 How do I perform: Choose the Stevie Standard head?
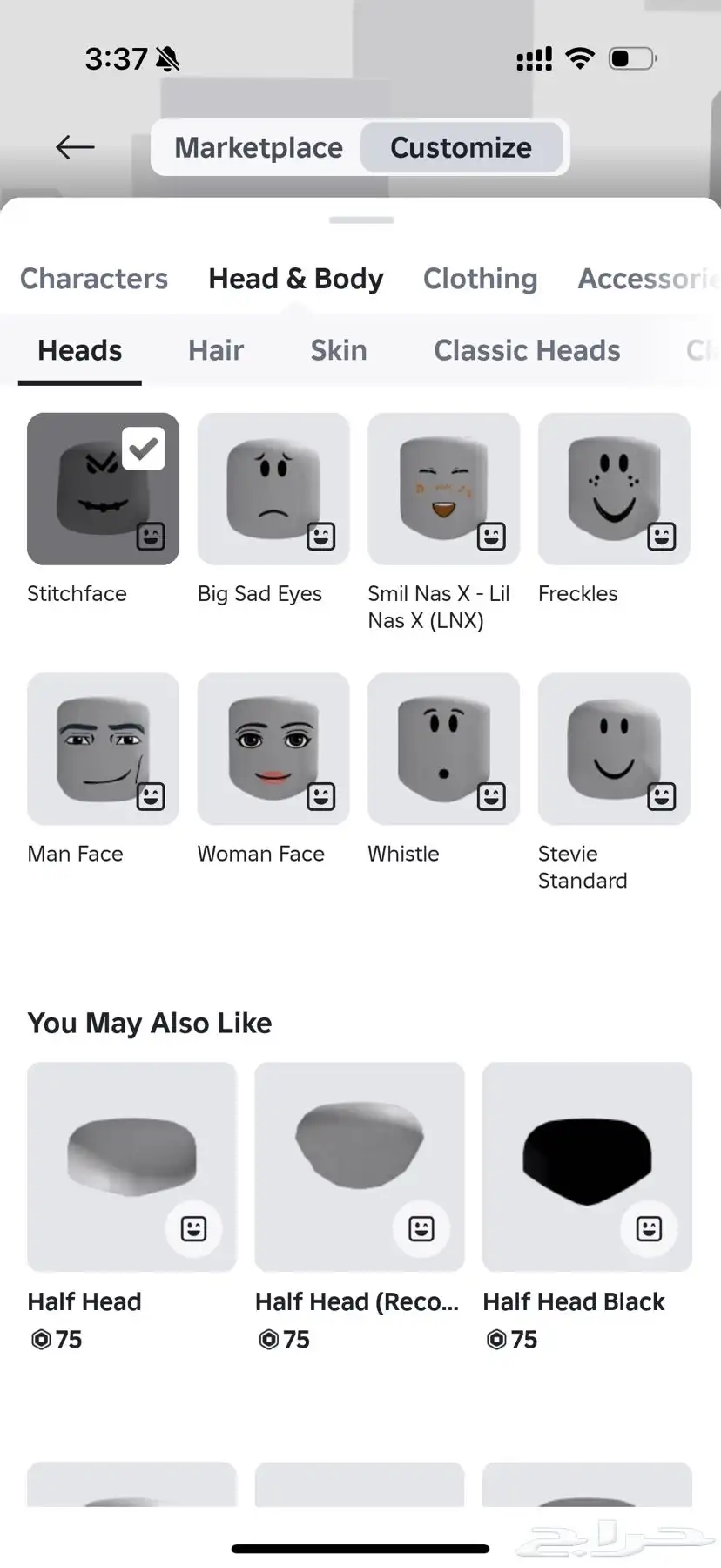tap(614, 748)
